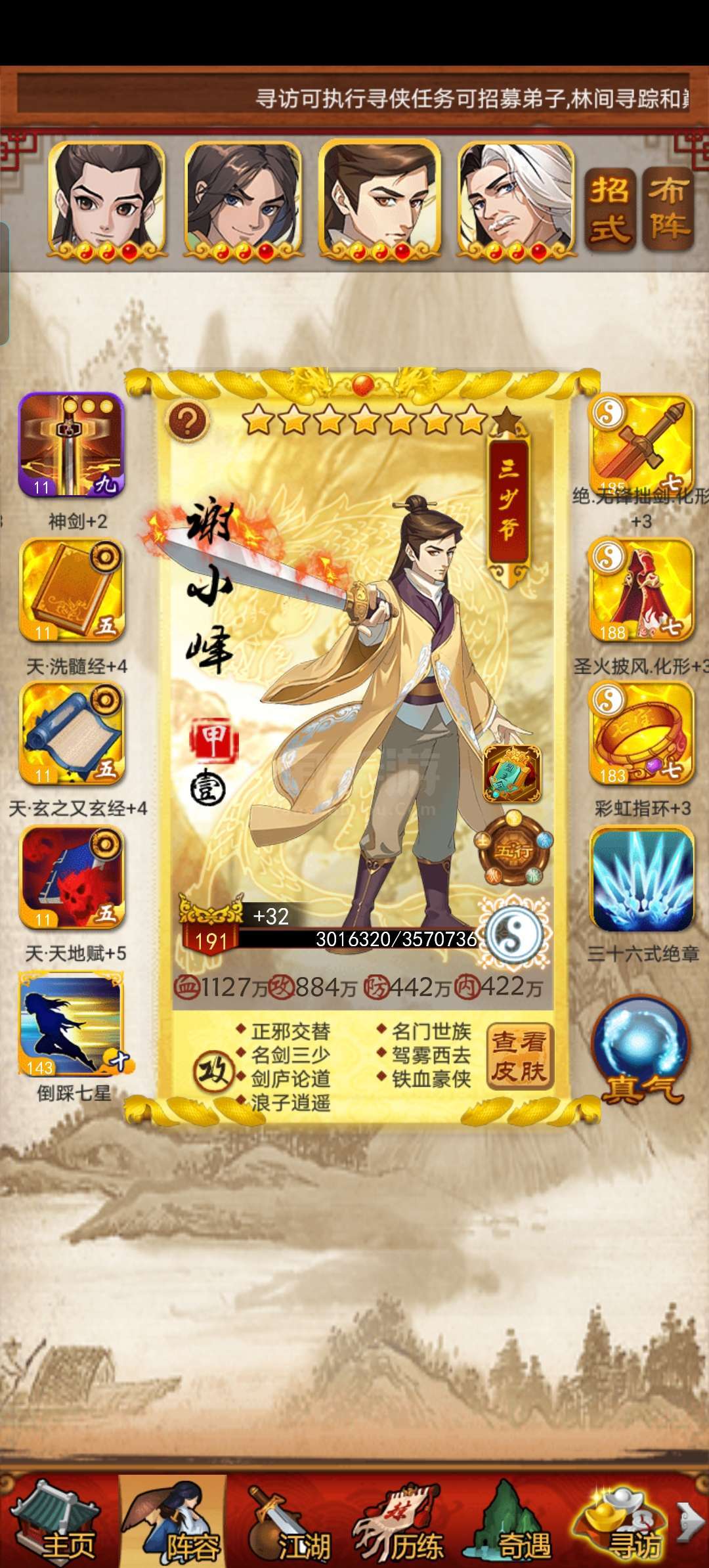The image size is (709, 1568).
Task: Switch to the 历练 tab
Action: 400,1523
